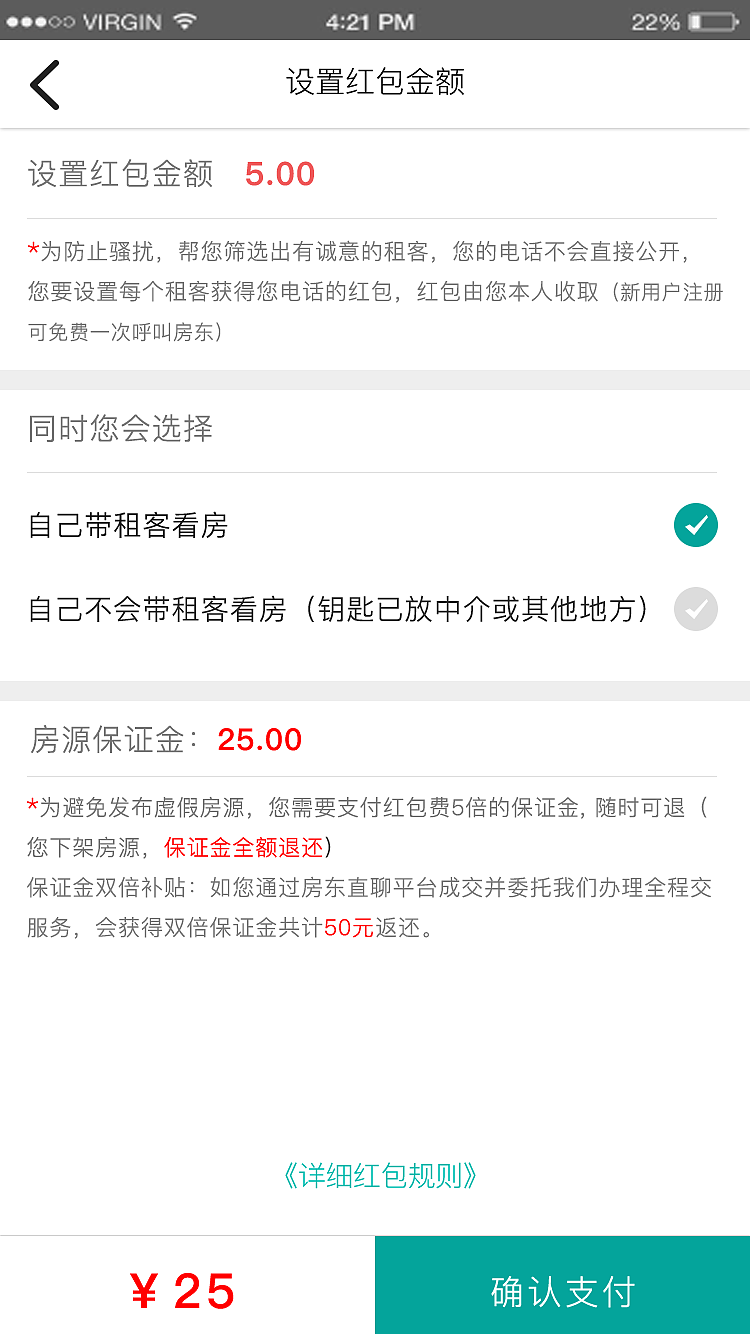Tap the VIRGIN cellular signal dots
This screenshot has width=750, height=1334.
(38, 20)
